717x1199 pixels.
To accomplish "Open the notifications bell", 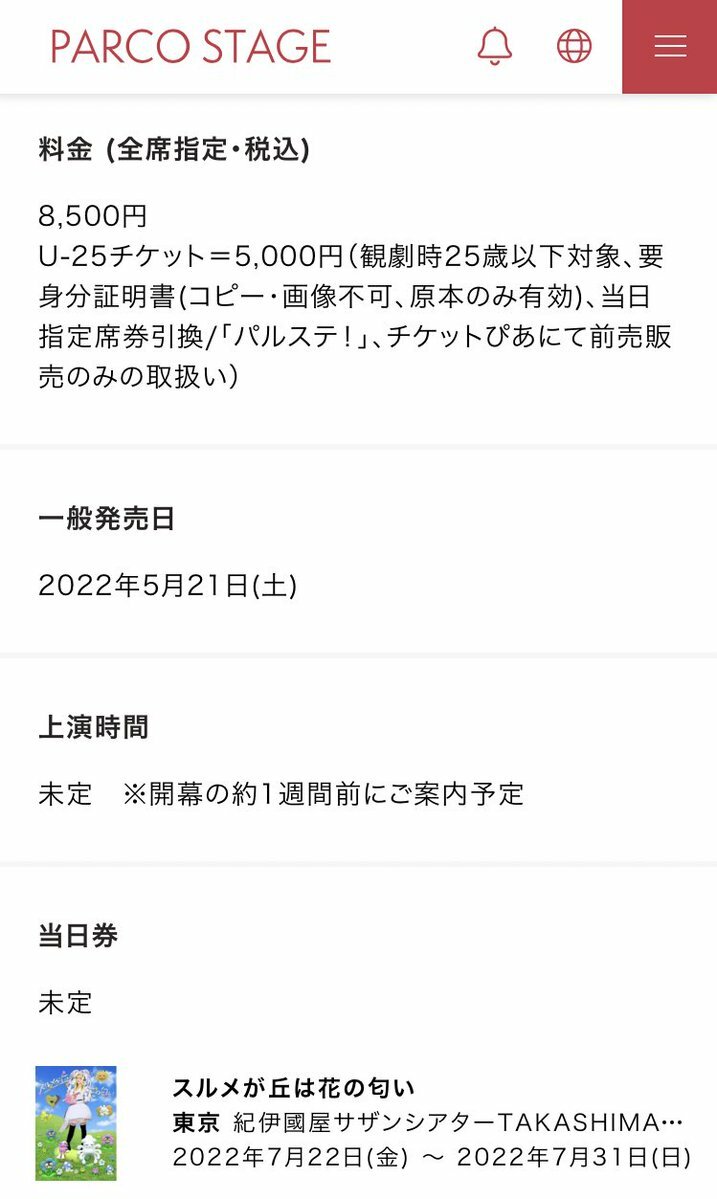I will (x=495, y=46).
